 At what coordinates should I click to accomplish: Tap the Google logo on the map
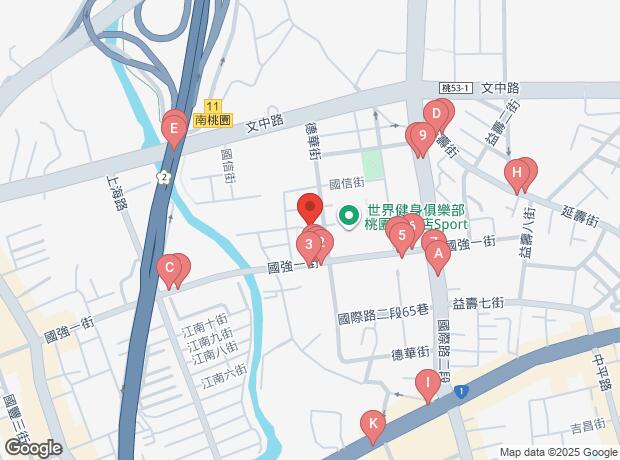pos(32,449)
